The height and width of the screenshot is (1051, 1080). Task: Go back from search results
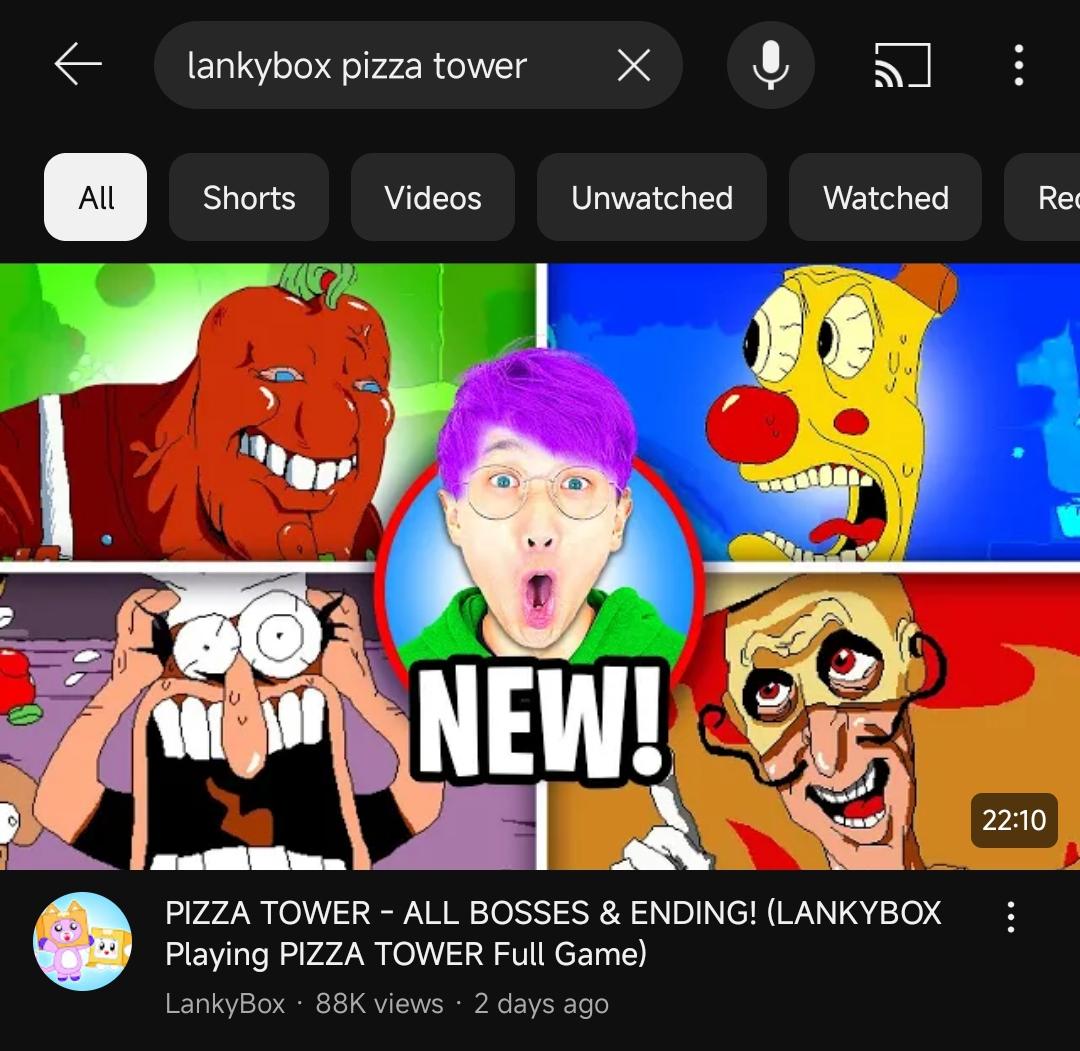(x=78, y=66)
